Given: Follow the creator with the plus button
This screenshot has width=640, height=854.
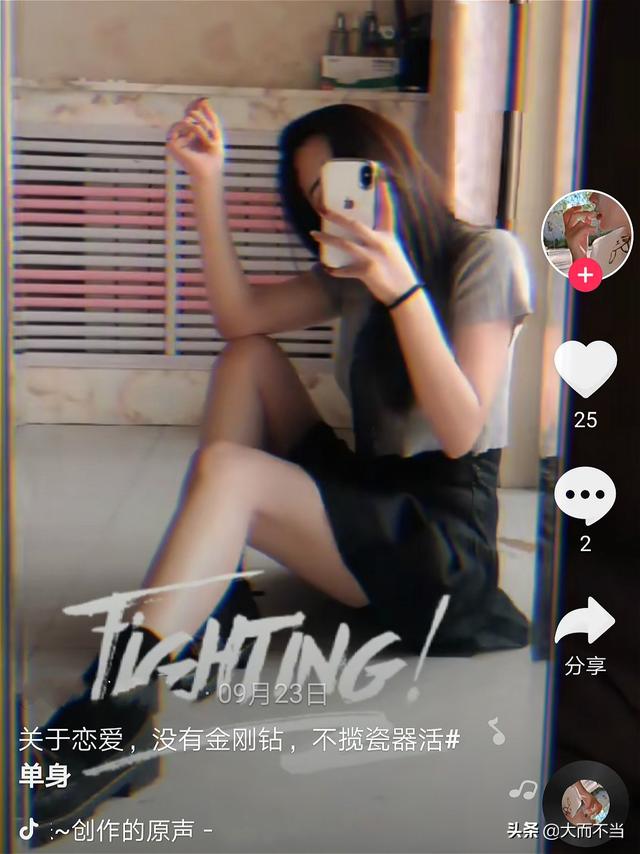Looking at the screenshot, I should click(x=585, y=275).
